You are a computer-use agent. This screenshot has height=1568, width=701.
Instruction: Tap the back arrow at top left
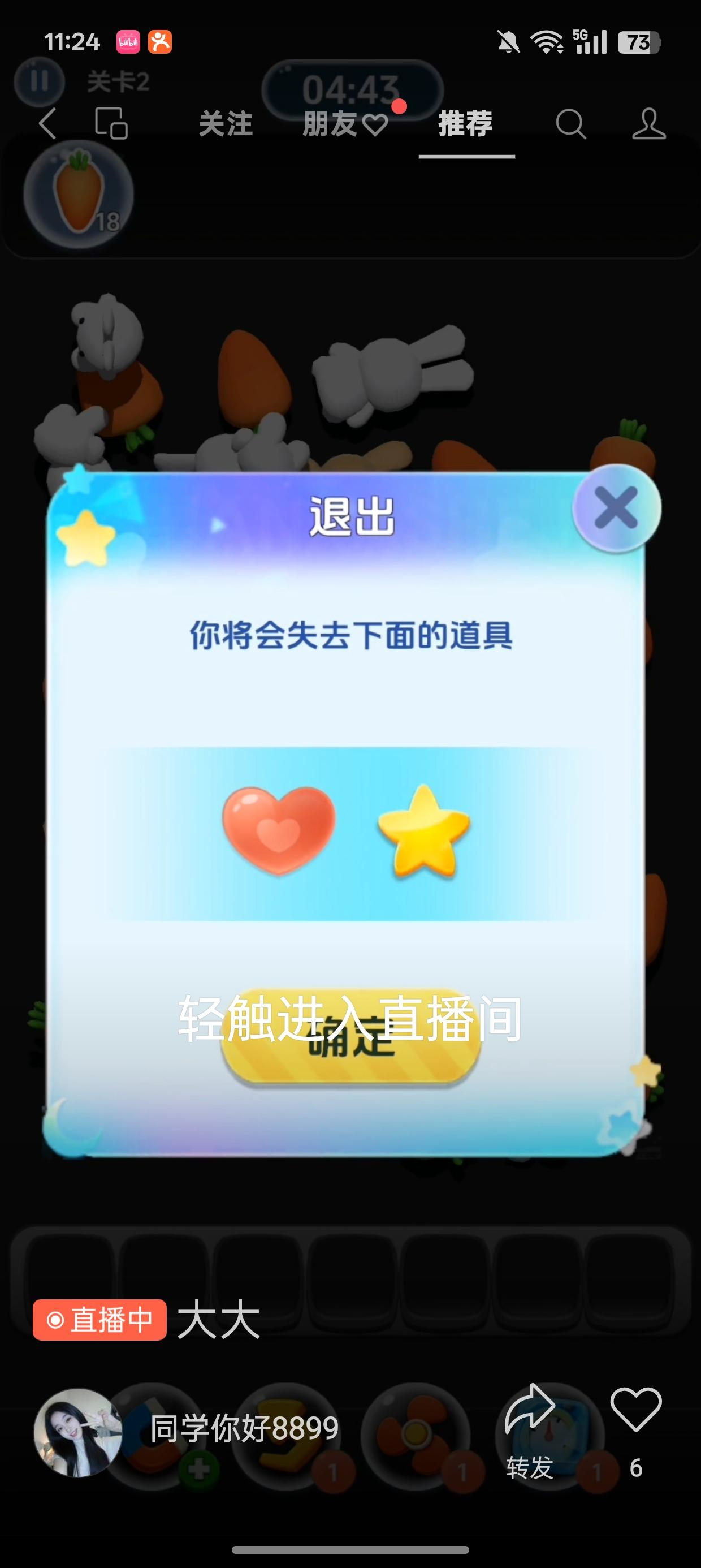[49, 125]
